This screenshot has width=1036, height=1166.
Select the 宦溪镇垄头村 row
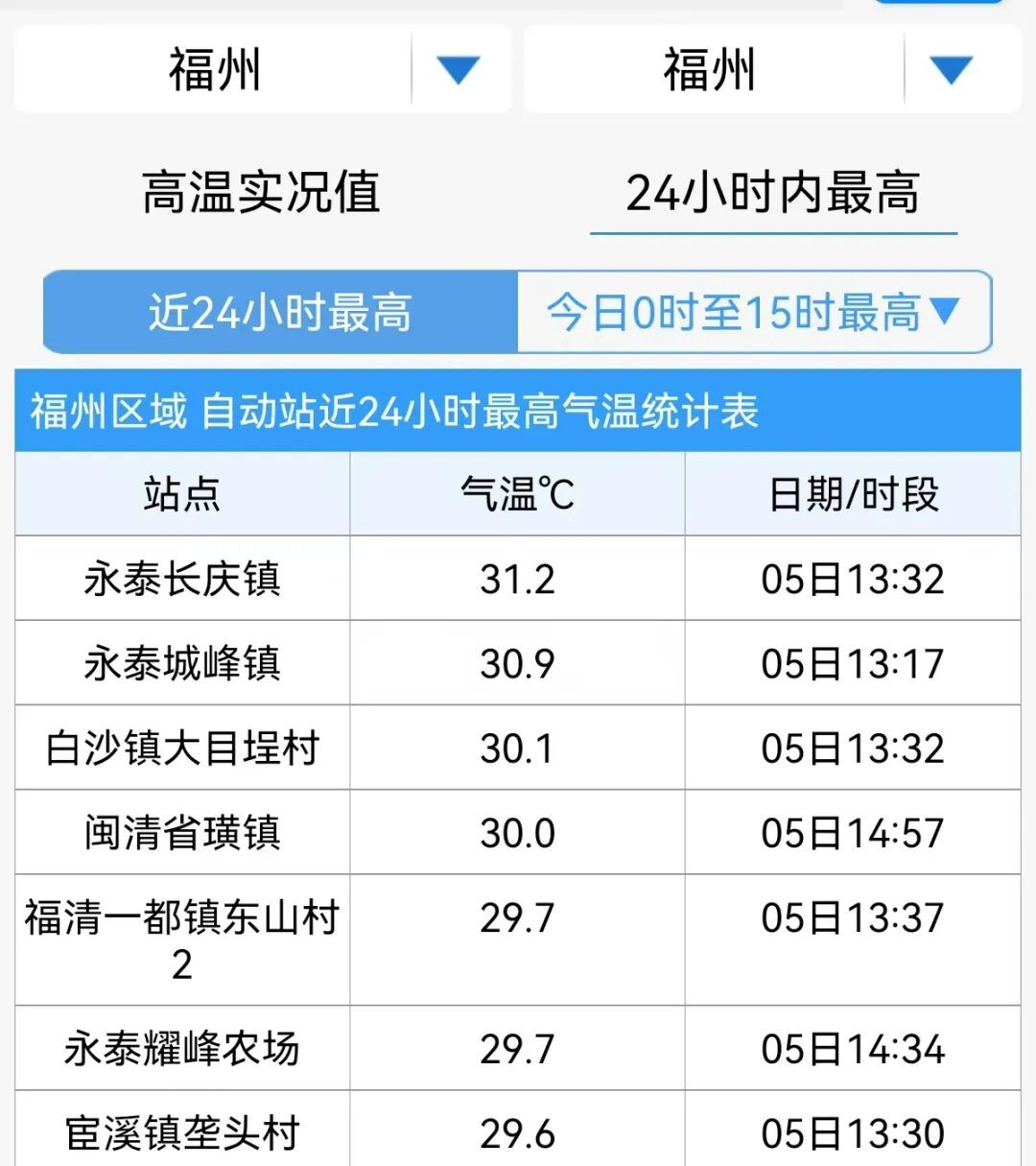coord(182,1132)
